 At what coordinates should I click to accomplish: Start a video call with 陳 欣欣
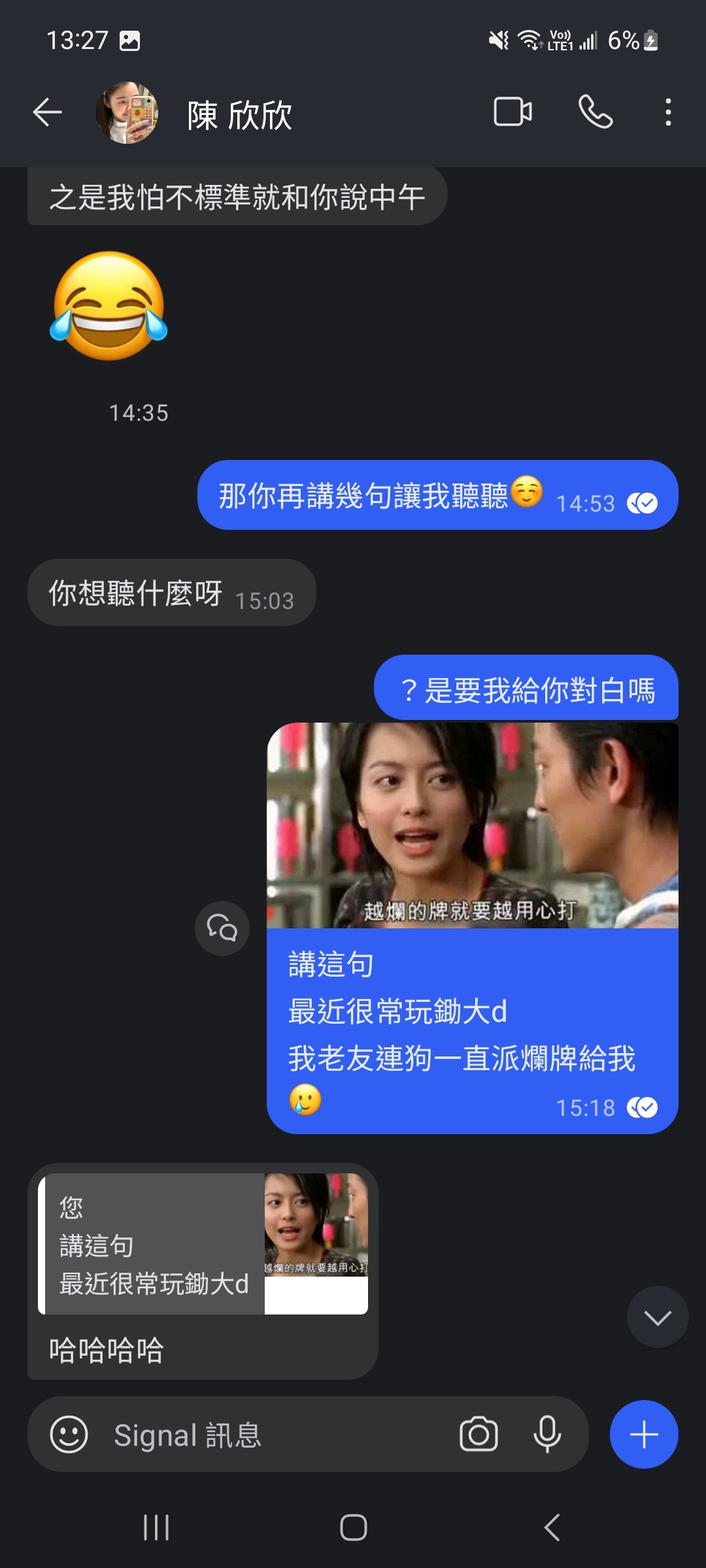[513, 112]
